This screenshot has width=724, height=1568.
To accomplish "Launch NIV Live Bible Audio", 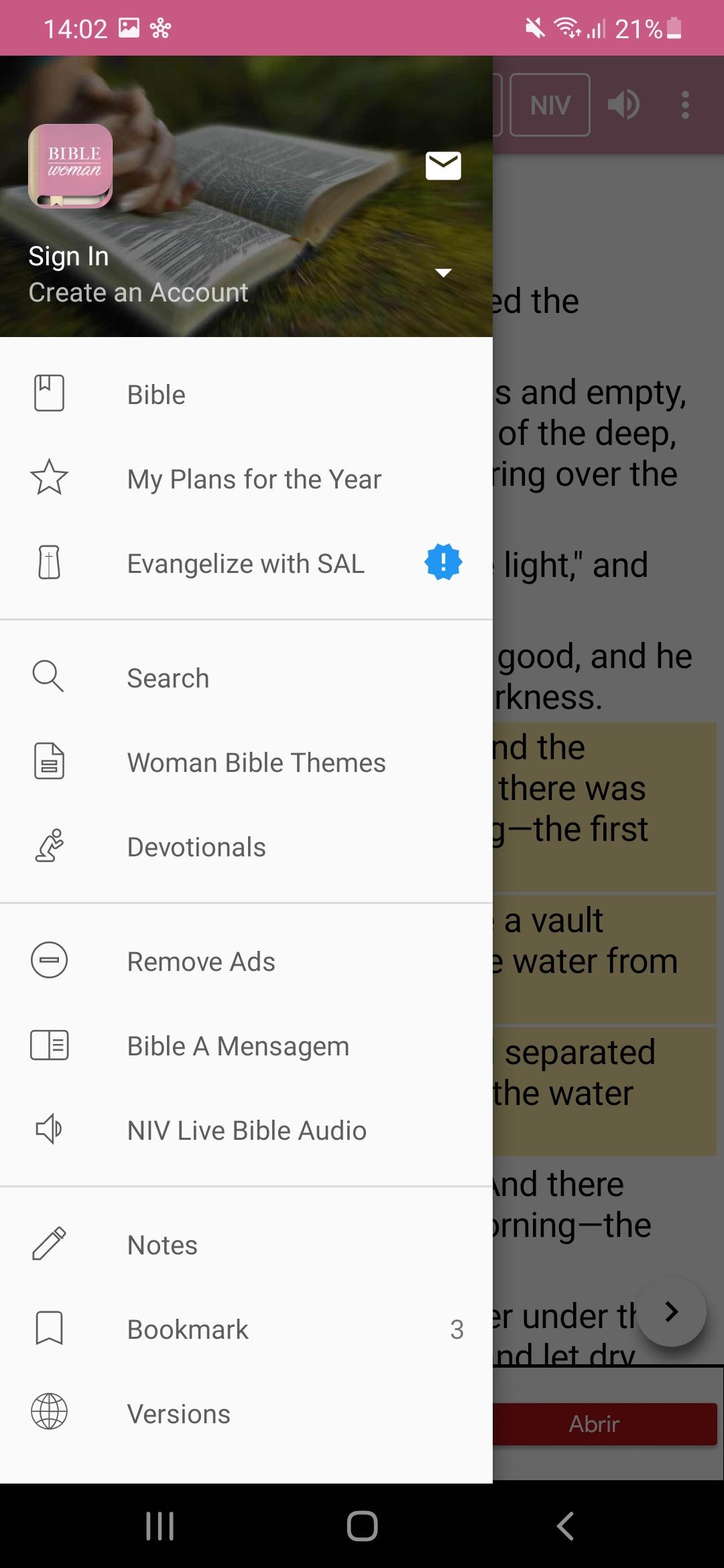I will 246,1130.
